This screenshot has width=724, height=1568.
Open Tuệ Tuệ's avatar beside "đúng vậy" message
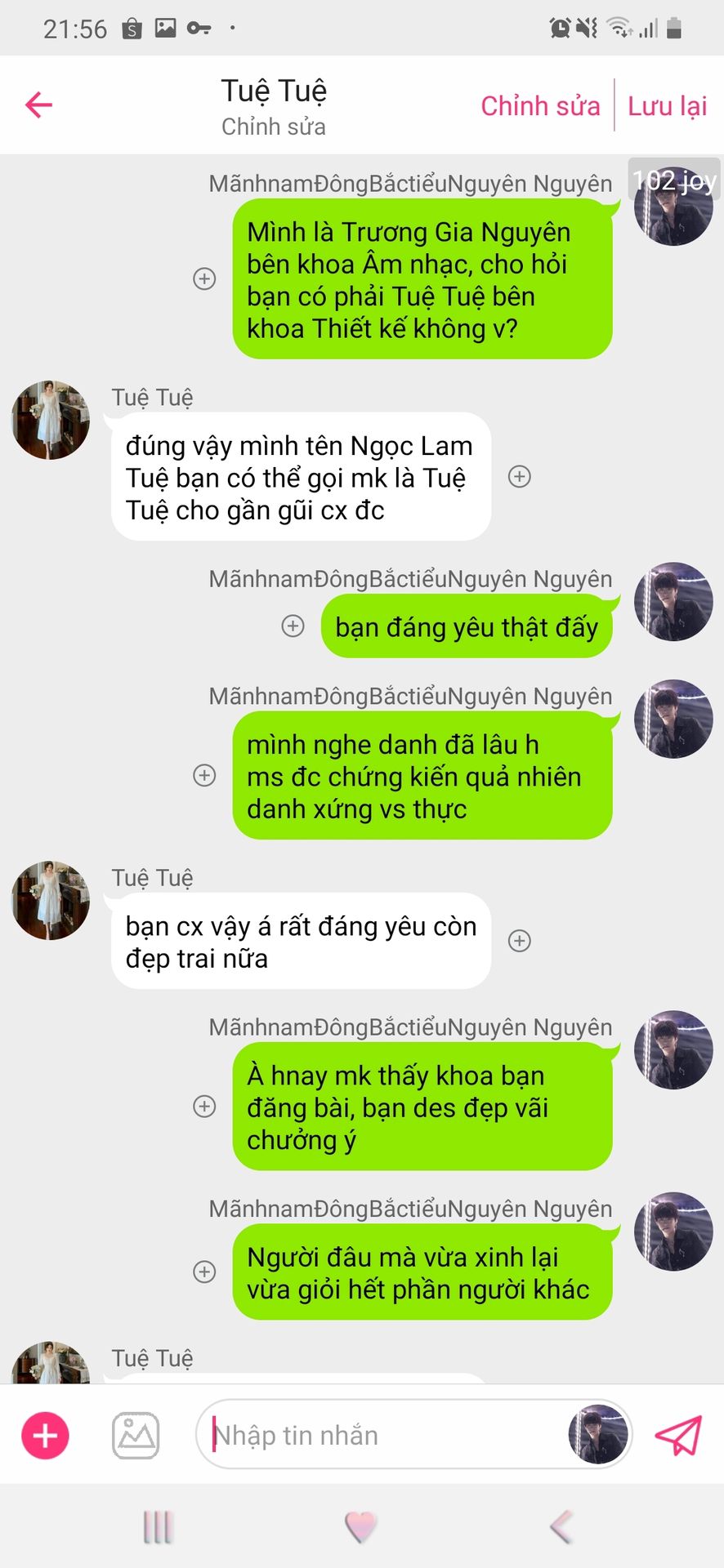coord(51,420)
